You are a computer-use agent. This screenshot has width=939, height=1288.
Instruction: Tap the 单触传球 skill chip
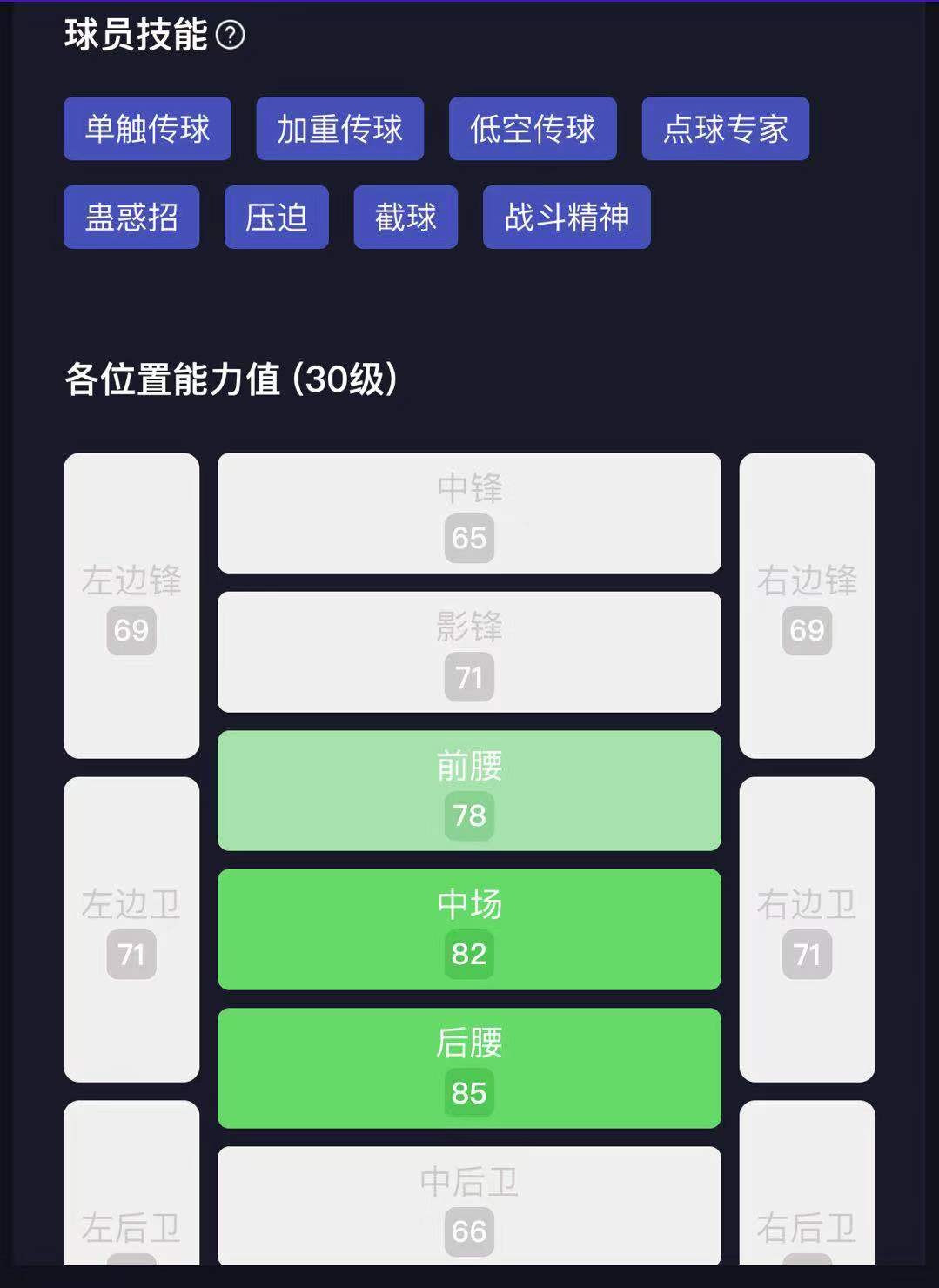tap(147, 129)
